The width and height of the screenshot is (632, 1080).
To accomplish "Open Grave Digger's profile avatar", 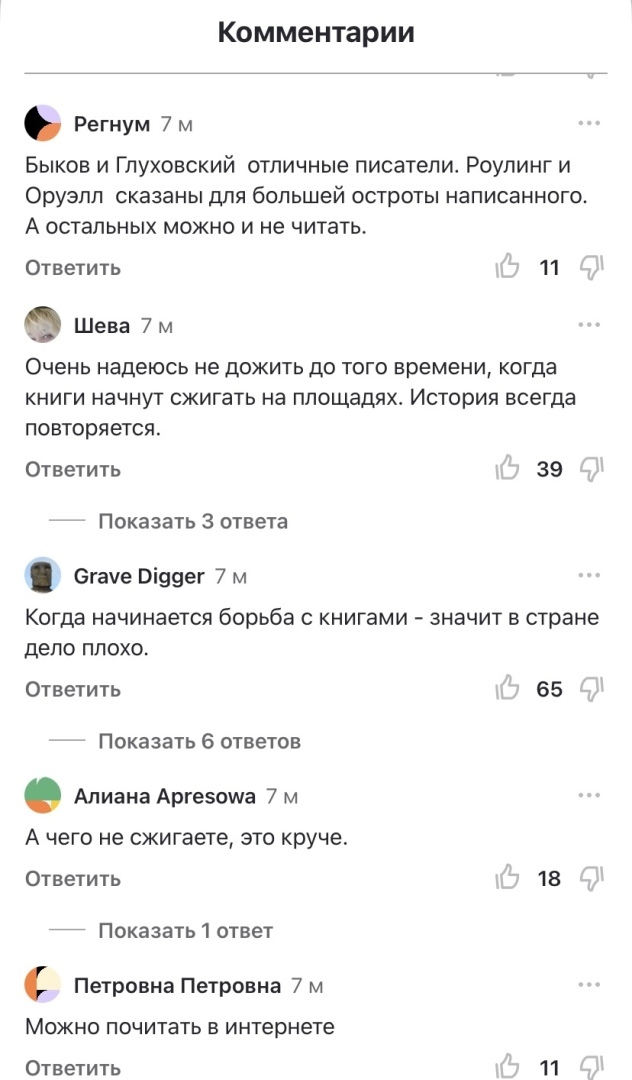I will pos(43,575).
